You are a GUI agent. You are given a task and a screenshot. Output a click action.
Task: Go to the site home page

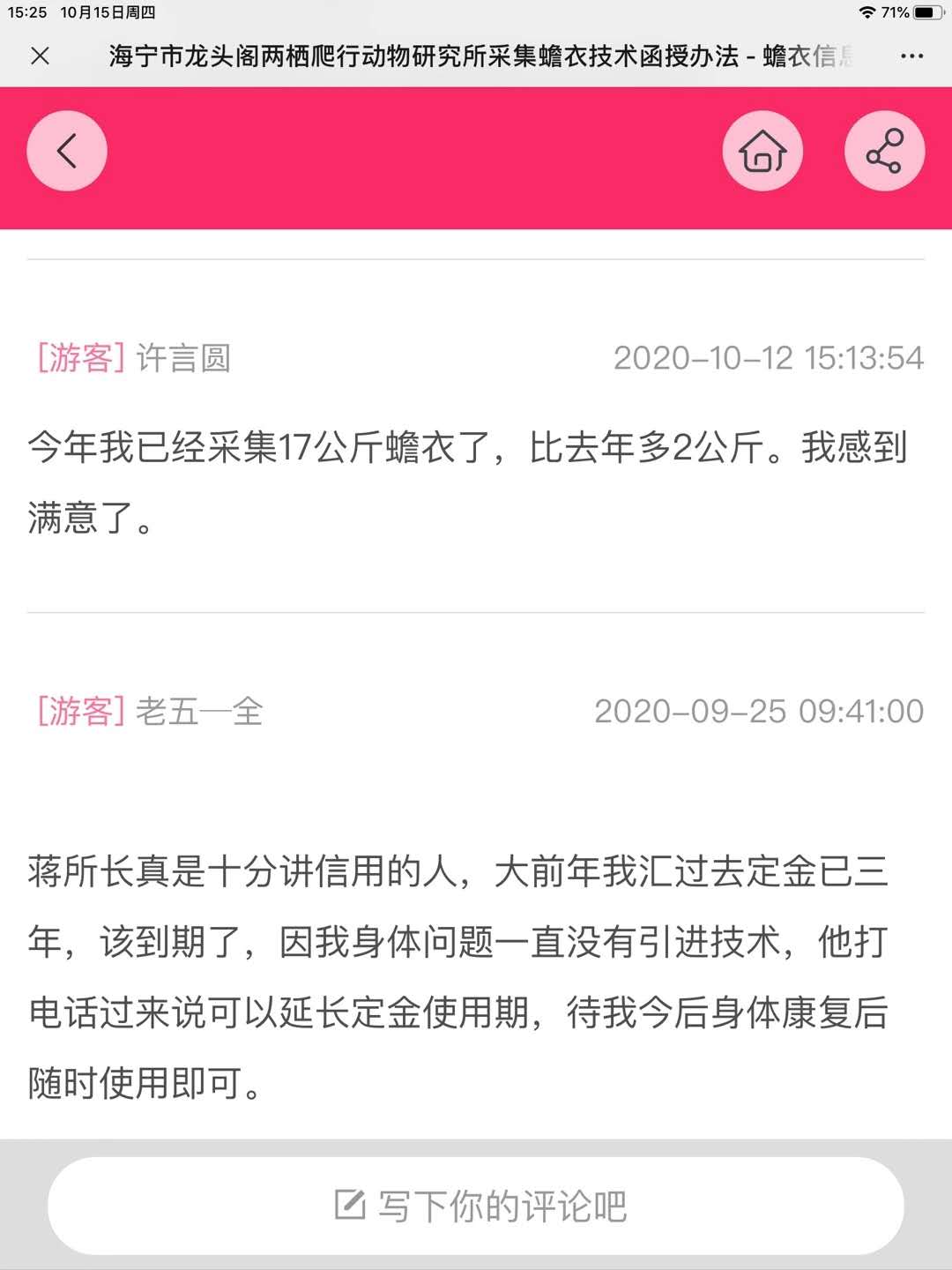click(x=762, y=151)
